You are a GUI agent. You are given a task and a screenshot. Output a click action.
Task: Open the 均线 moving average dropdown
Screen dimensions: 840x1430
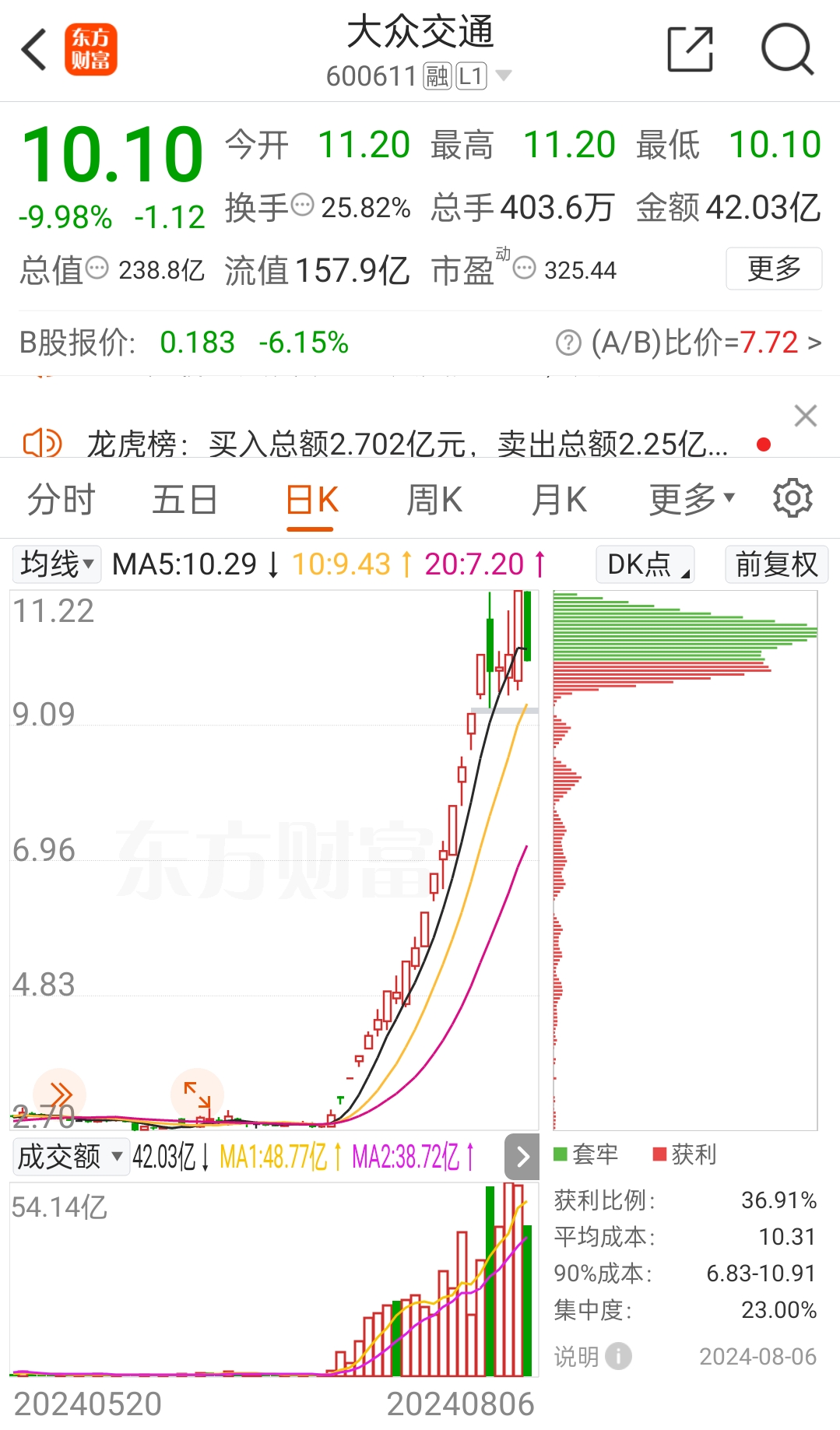pos(54,564)
